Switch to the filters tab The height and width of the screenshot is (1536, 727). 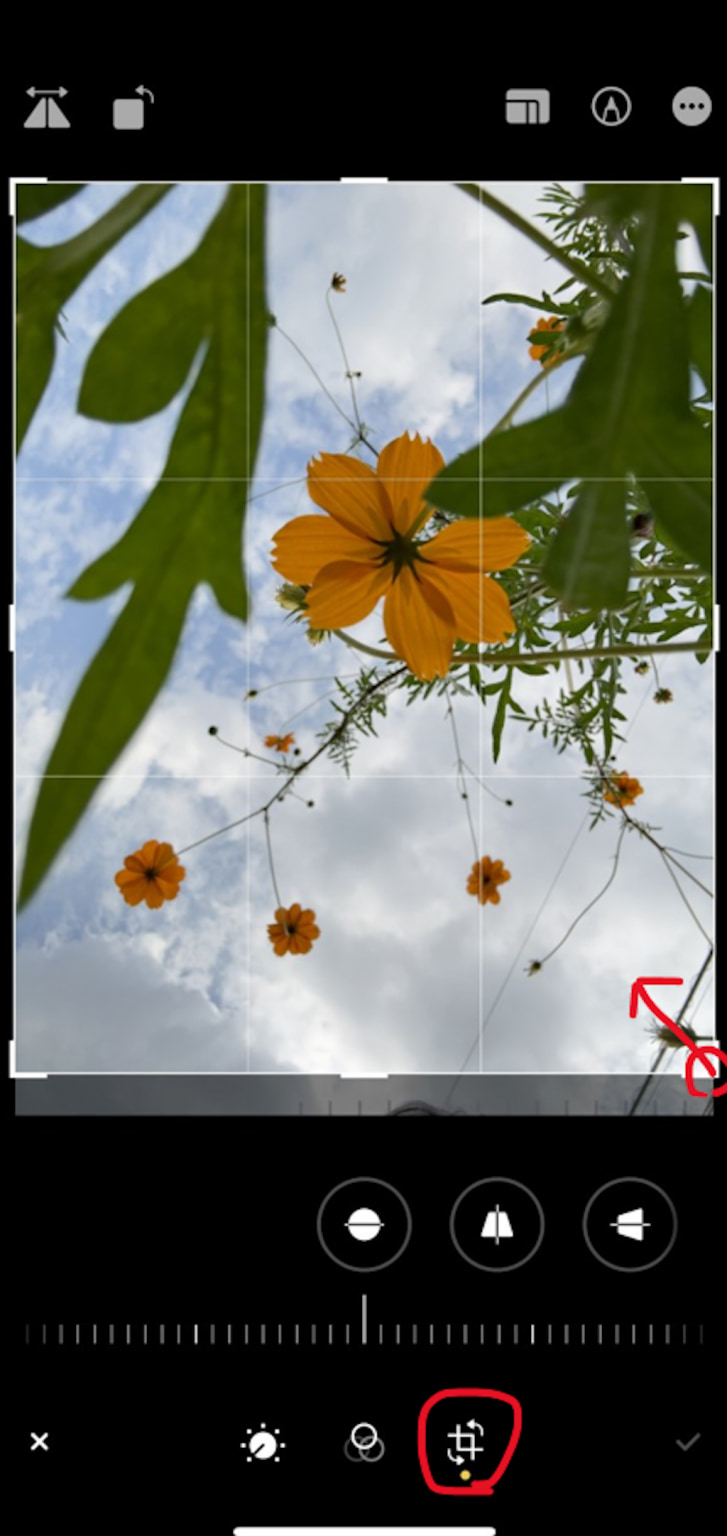coord(364,1443)
